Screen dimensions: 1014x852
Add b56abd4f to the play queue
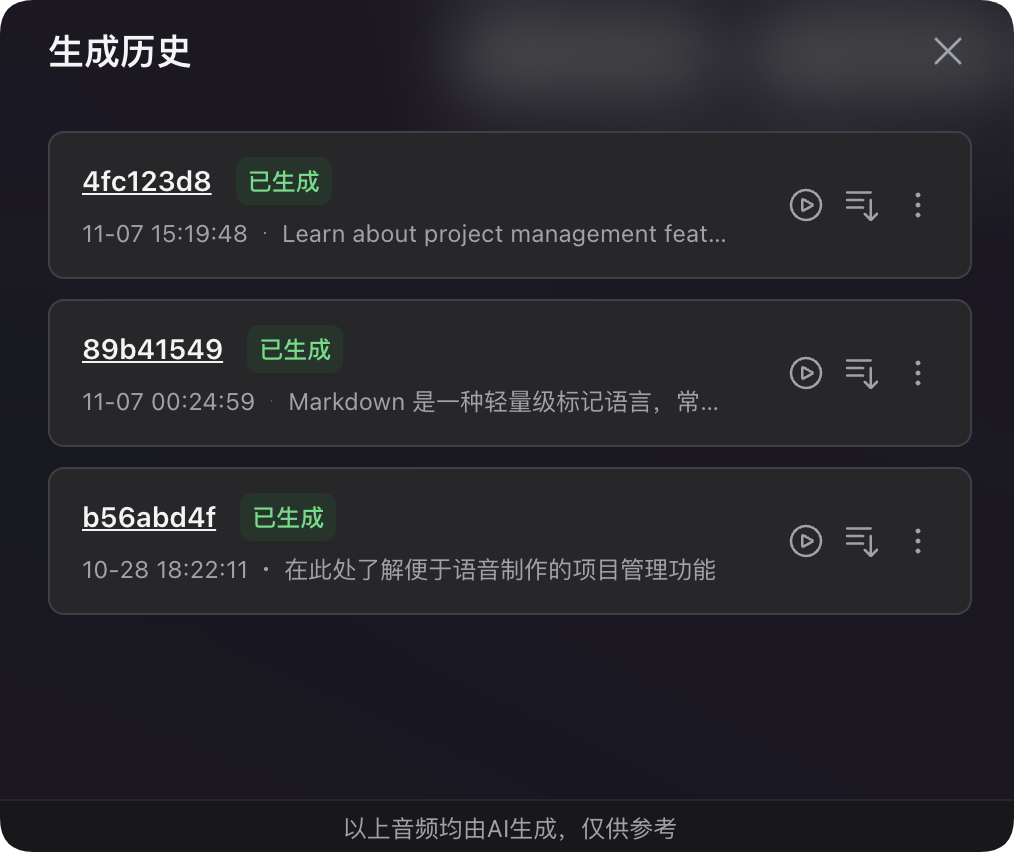point(861,541)
